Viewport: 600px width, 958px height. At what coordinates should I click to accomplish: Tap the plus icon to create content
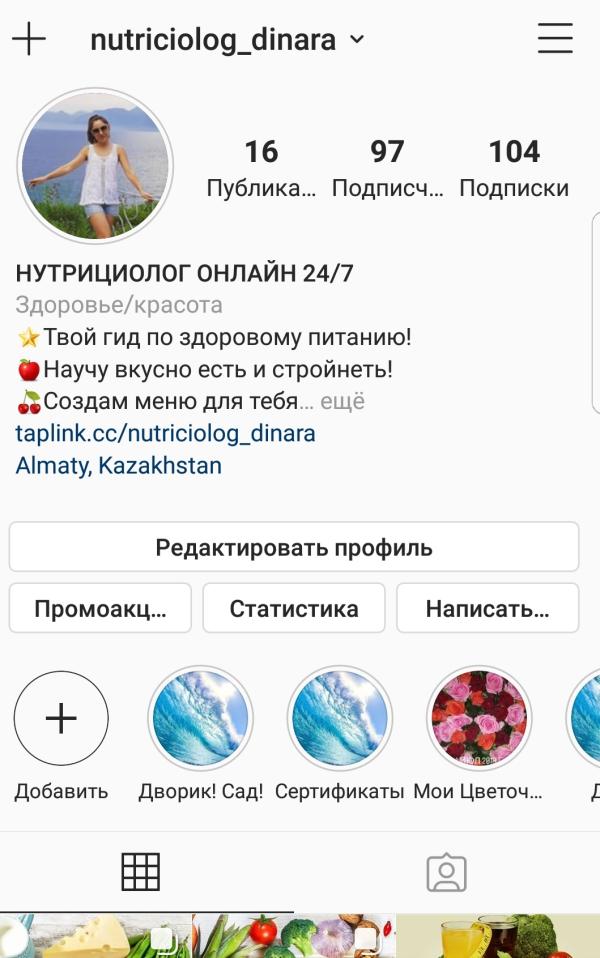tap(29, 40)
